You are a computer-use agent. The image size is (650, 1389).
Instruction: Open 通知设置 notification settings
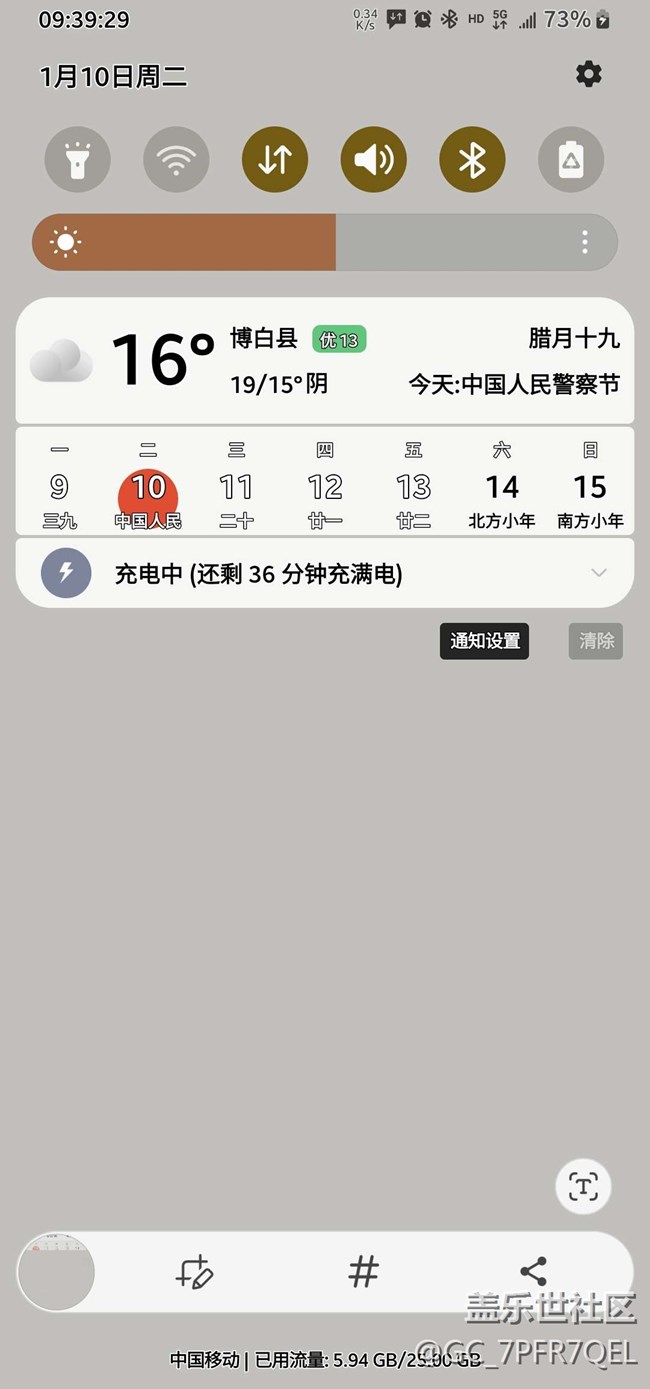[484, 641]
